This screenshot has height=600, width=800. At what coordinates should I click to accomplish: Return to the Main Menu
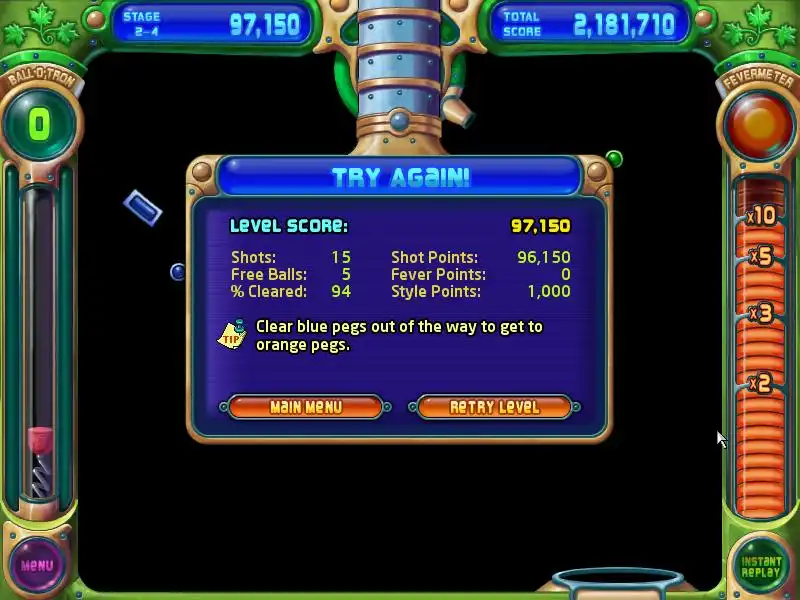(x=305, y=407)
